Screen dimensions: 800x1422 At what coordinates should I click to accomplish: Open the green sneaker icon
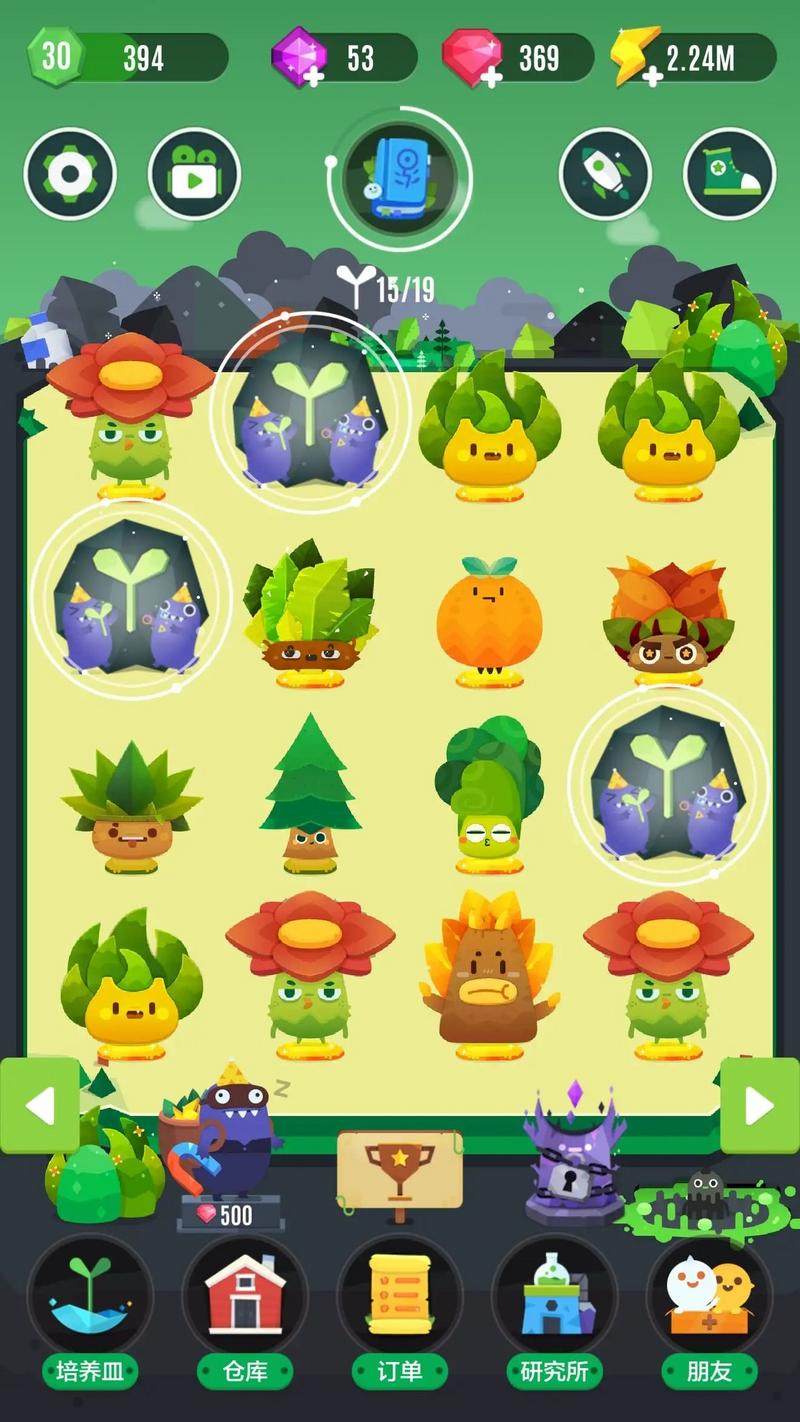pyautogui.click(x=730, y=174)
